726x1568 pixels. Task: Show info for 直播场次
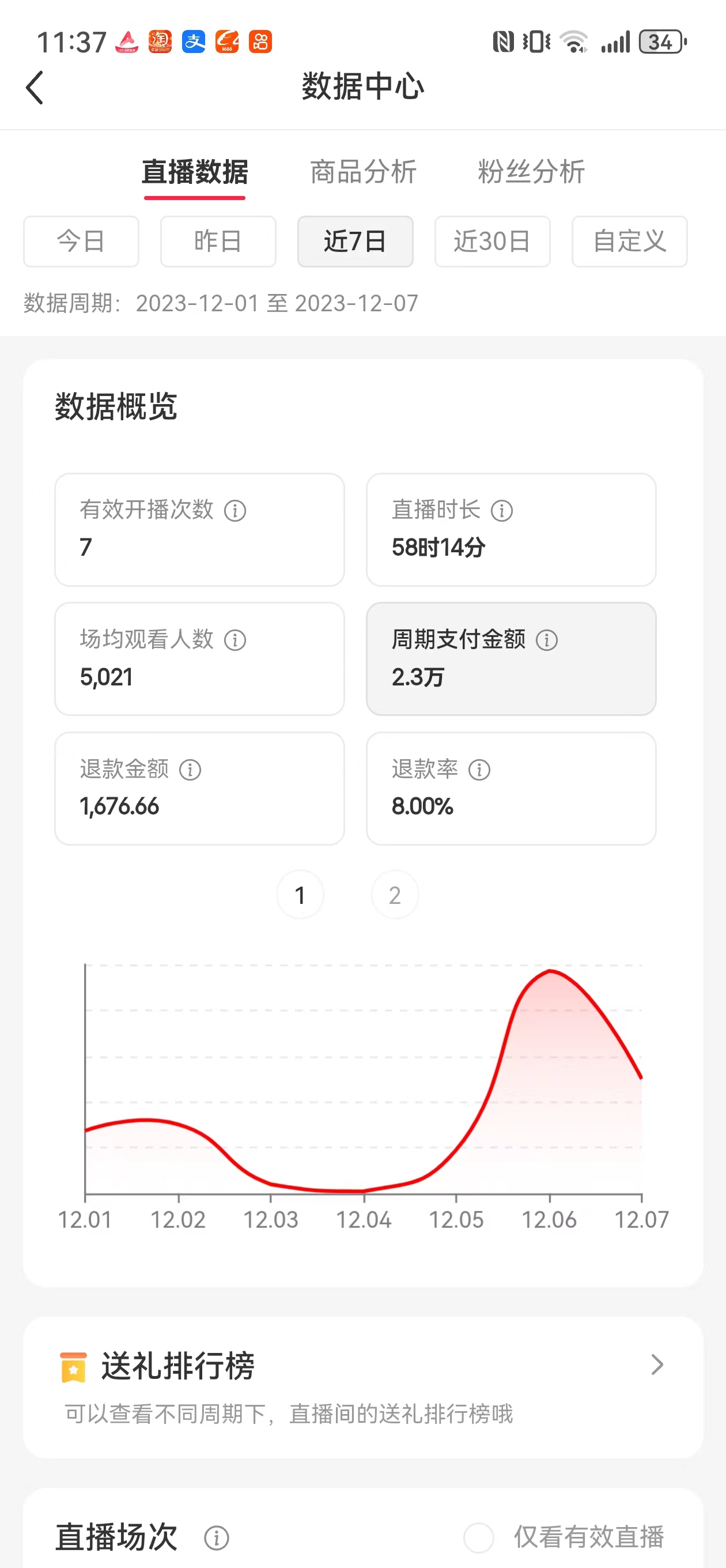(217, 1538)
